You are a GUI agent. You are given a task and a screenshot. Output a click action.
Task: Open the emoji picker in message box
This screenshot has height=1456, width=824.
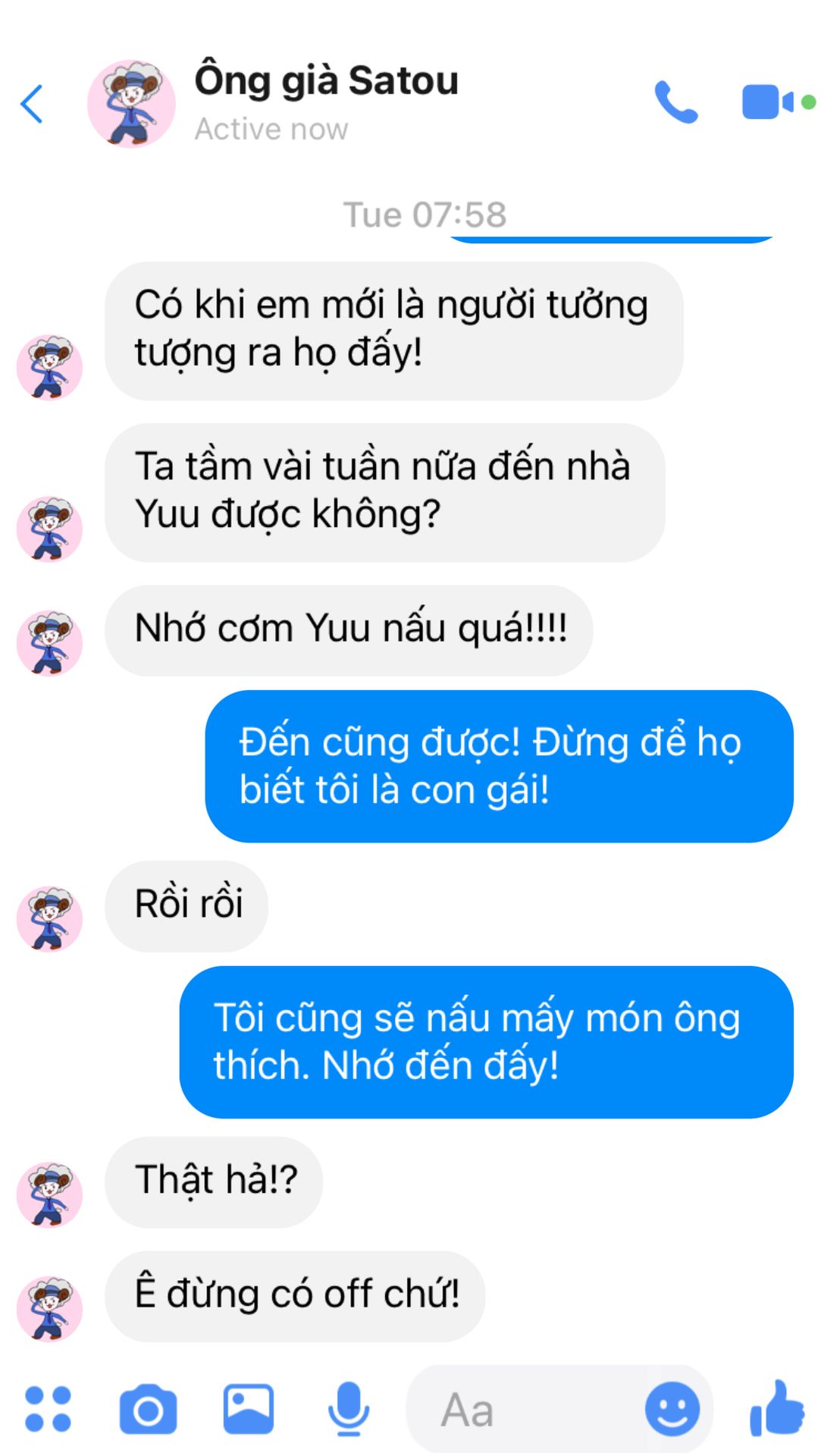pyautogui.click(x=672, y=1410)
